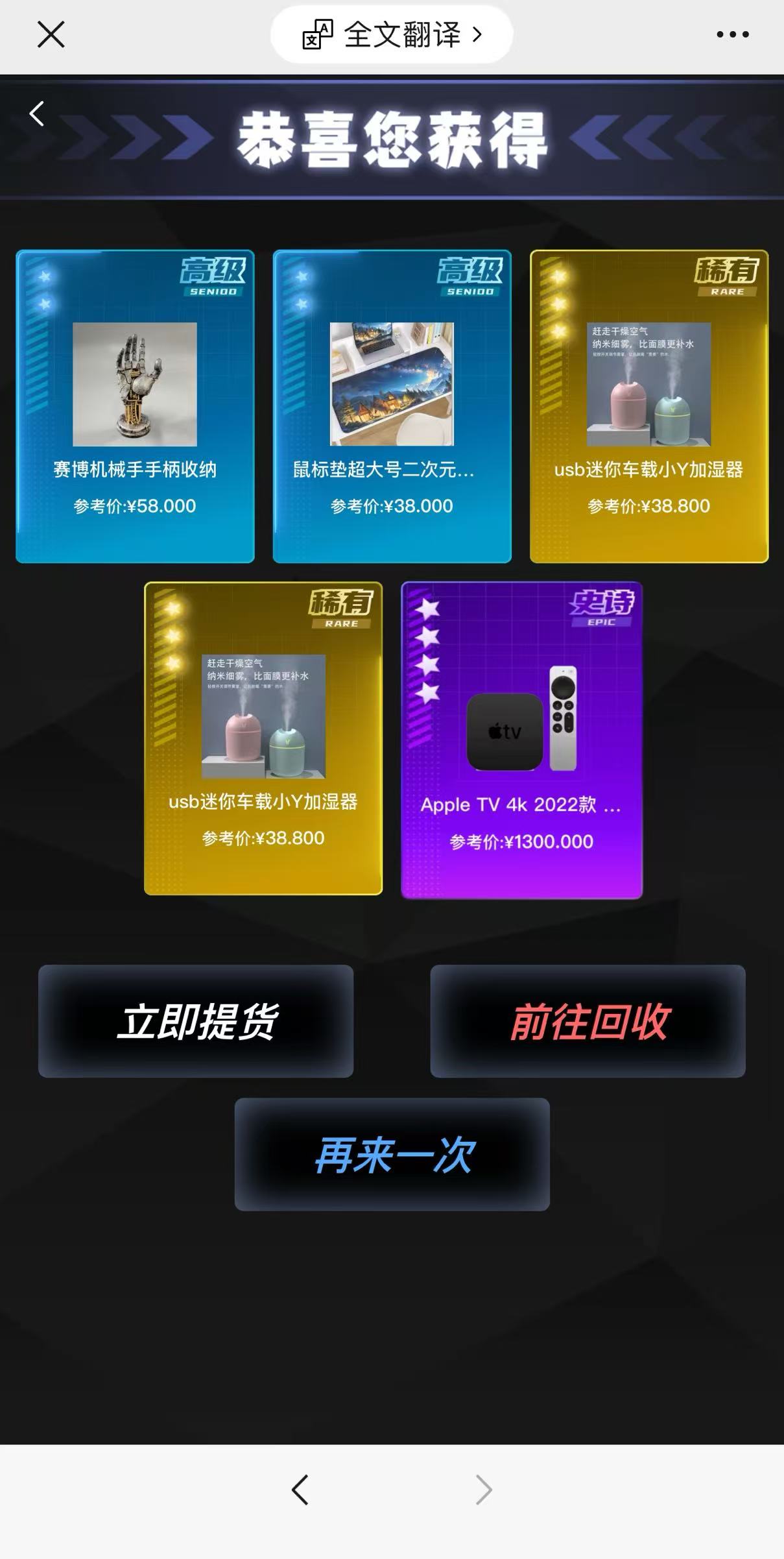Go to recycling with 前往回收
The height and width of the screenshot is (1559, 784).
pyautogui.click(x=588, y=1021)
